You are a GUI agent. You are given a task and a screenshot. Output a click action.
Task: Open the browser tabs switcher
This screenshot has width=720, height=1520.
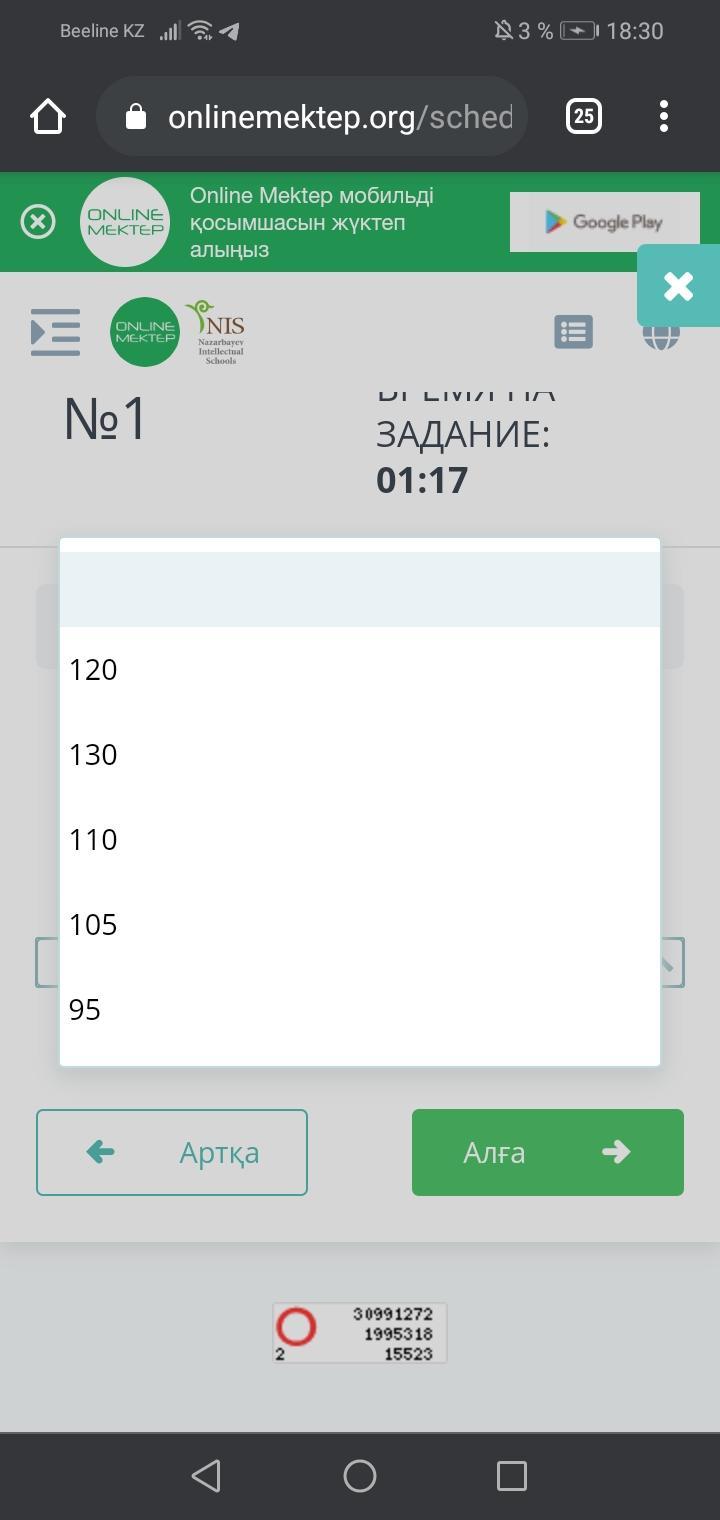point(584,117)
